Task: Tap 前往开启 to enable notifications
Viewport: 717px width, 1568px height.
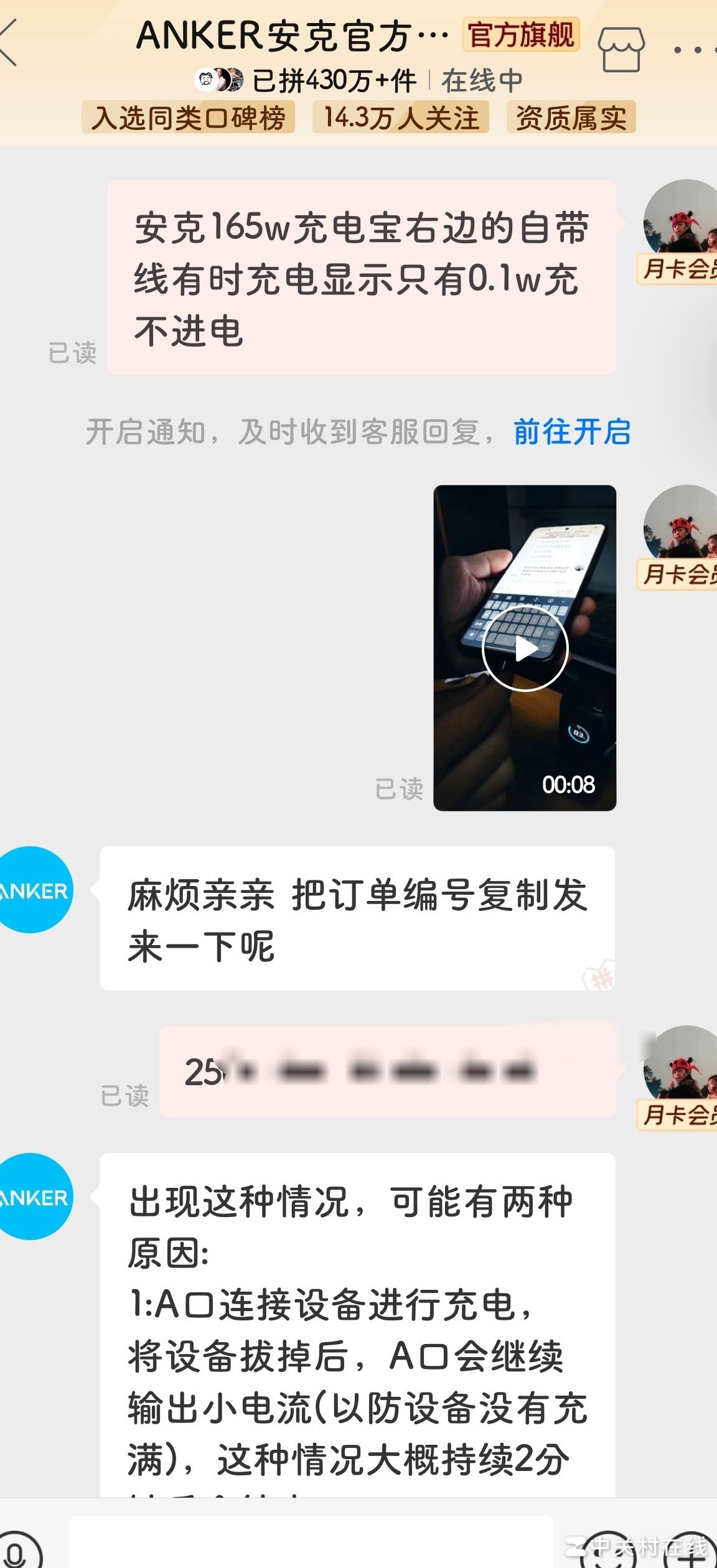Action: pyautogui.click(x=572, y=432)
